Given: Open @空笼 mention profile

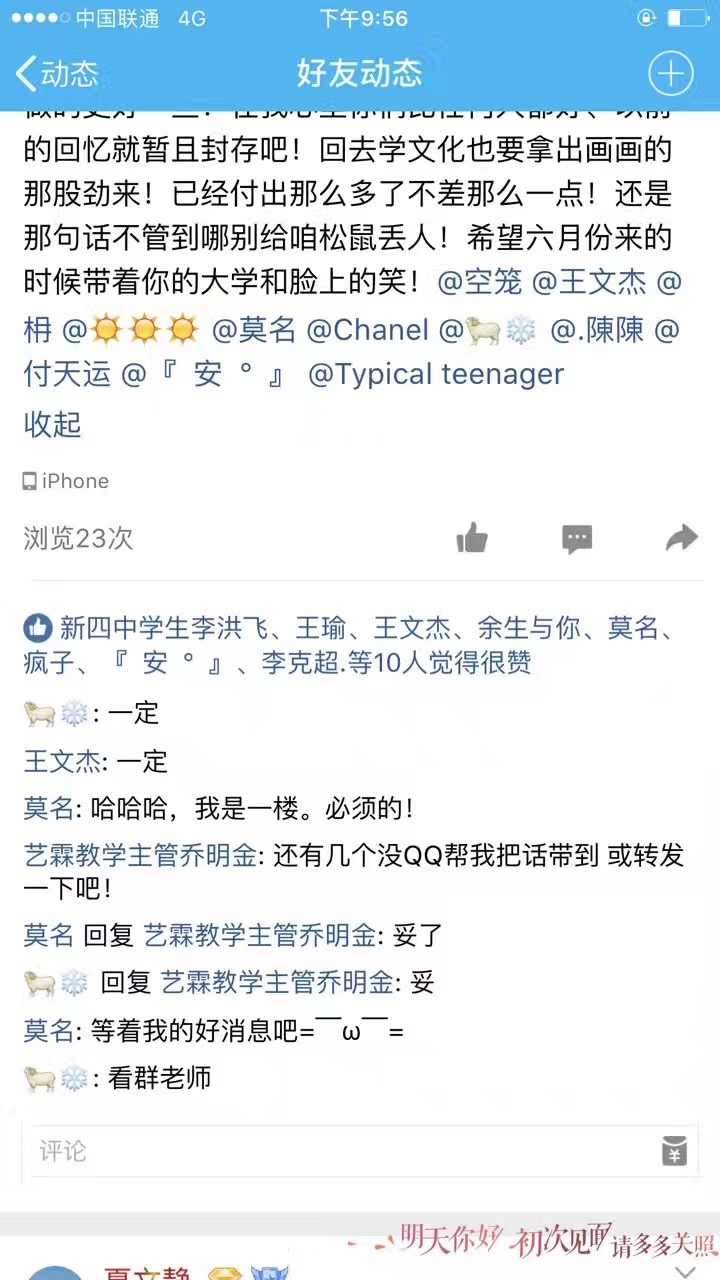Looking at the screenshot, I should click(480, 283).
